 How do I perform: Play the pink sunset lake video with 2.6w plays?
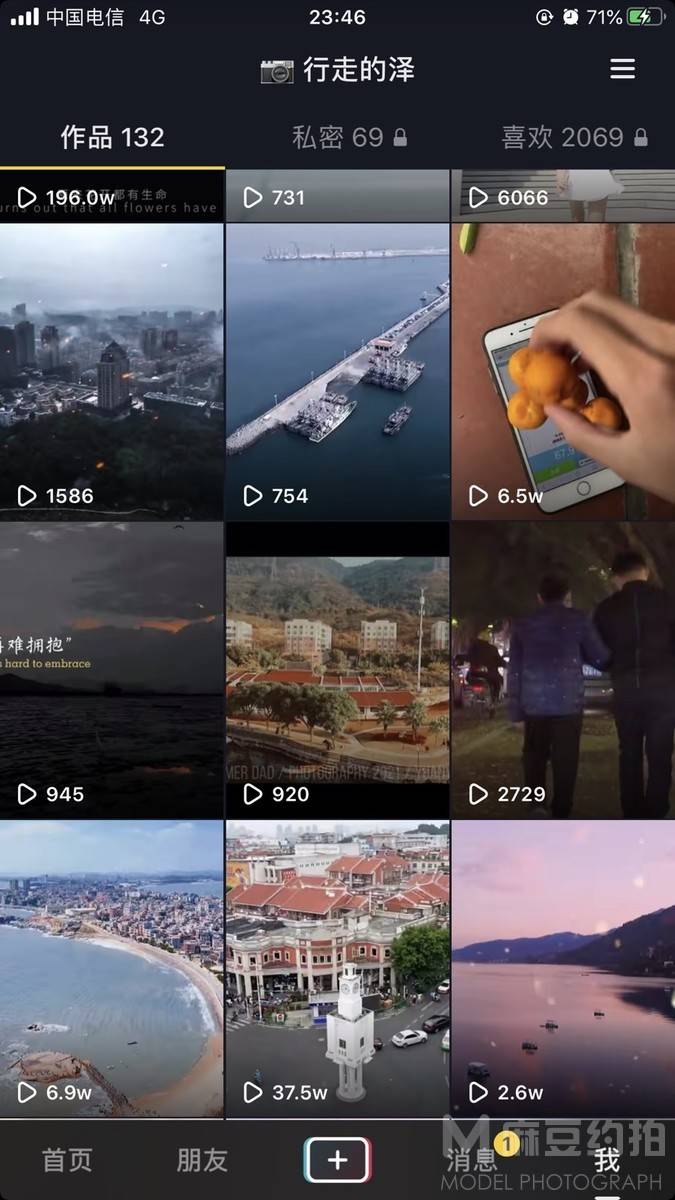[x=563, y=967]
